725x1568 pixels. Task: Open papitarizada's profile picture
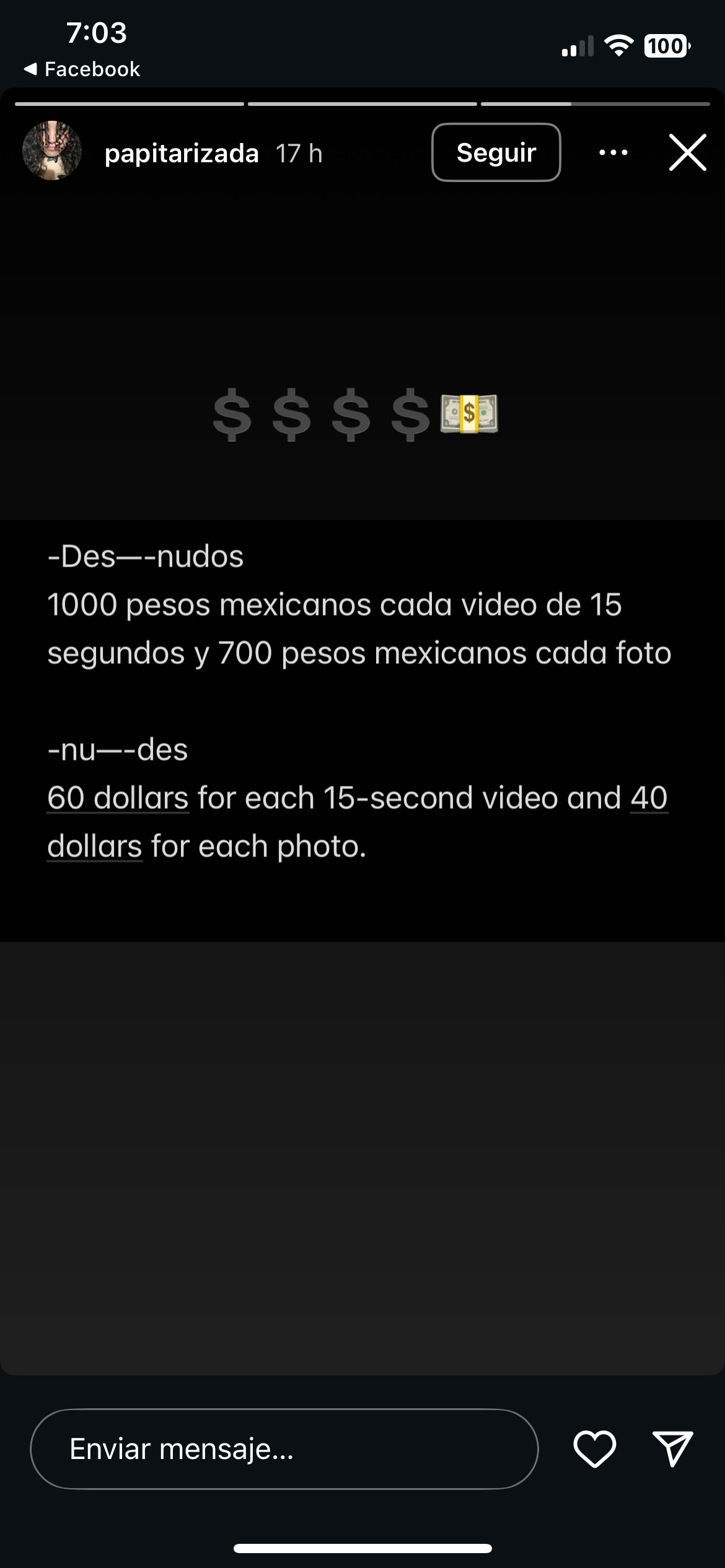click(x=52, y=150)
